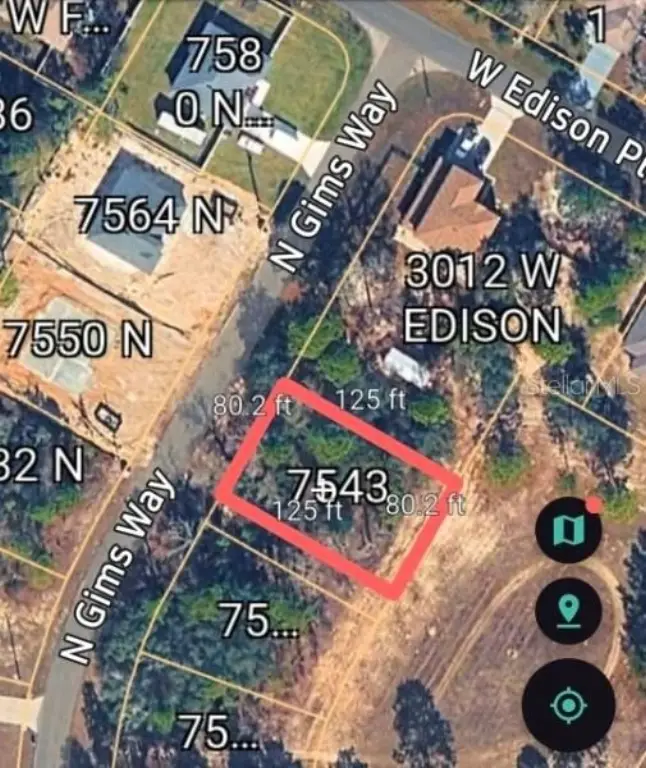Viewport: 646px width, 768px height.
Task: Open the map layers button
Action: [x=567, y=530]
